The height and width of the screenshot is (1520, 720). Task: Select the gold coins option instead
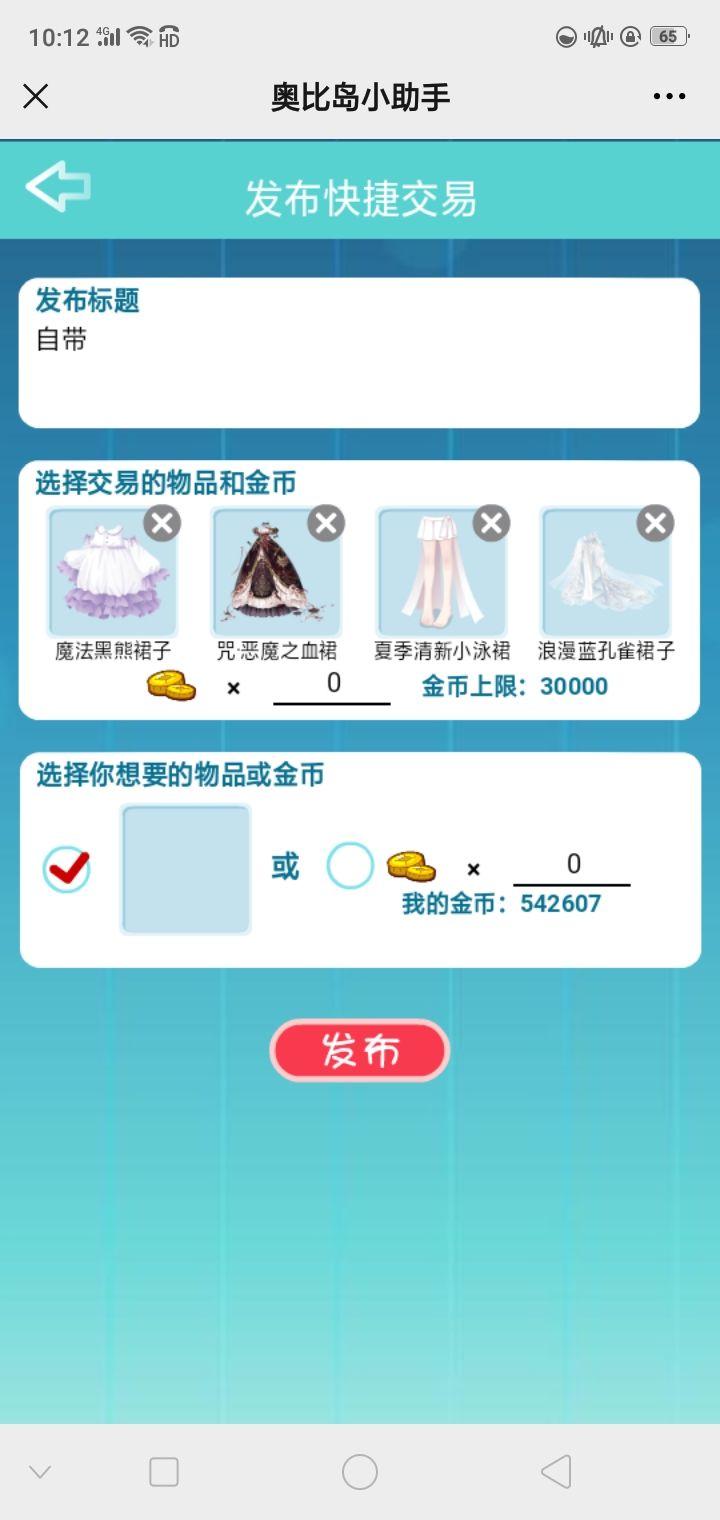click(350, 866)
